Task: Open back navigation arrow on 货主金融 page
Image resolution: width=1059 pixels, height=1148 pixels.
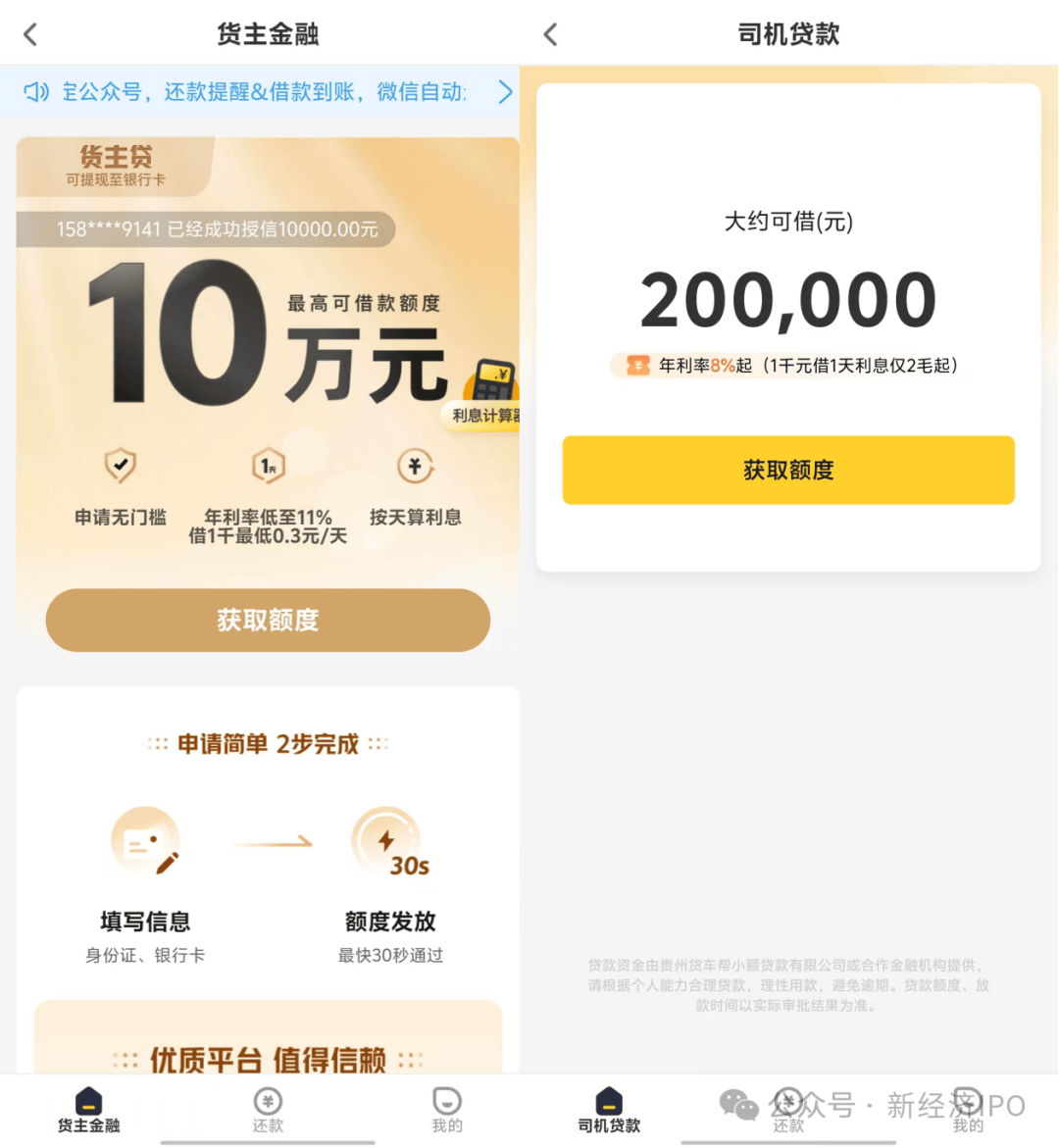Action: 29,32
